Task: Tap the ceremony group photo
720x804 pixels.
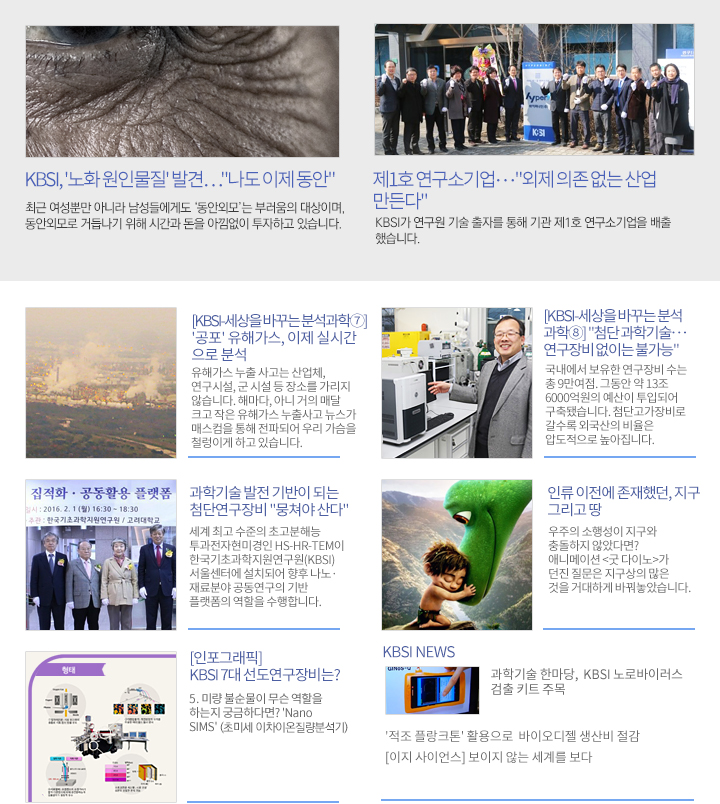Action: coord(534,90)
